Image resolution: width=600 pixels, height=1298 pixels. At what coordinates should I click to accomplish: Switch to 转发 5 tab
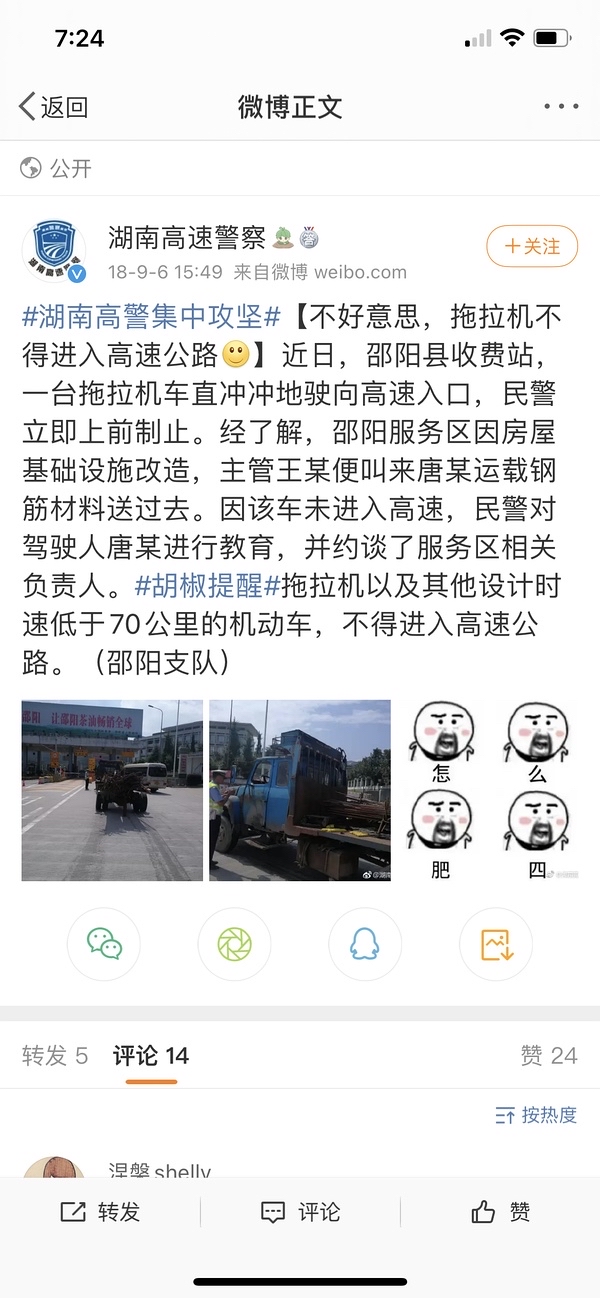55,1055
